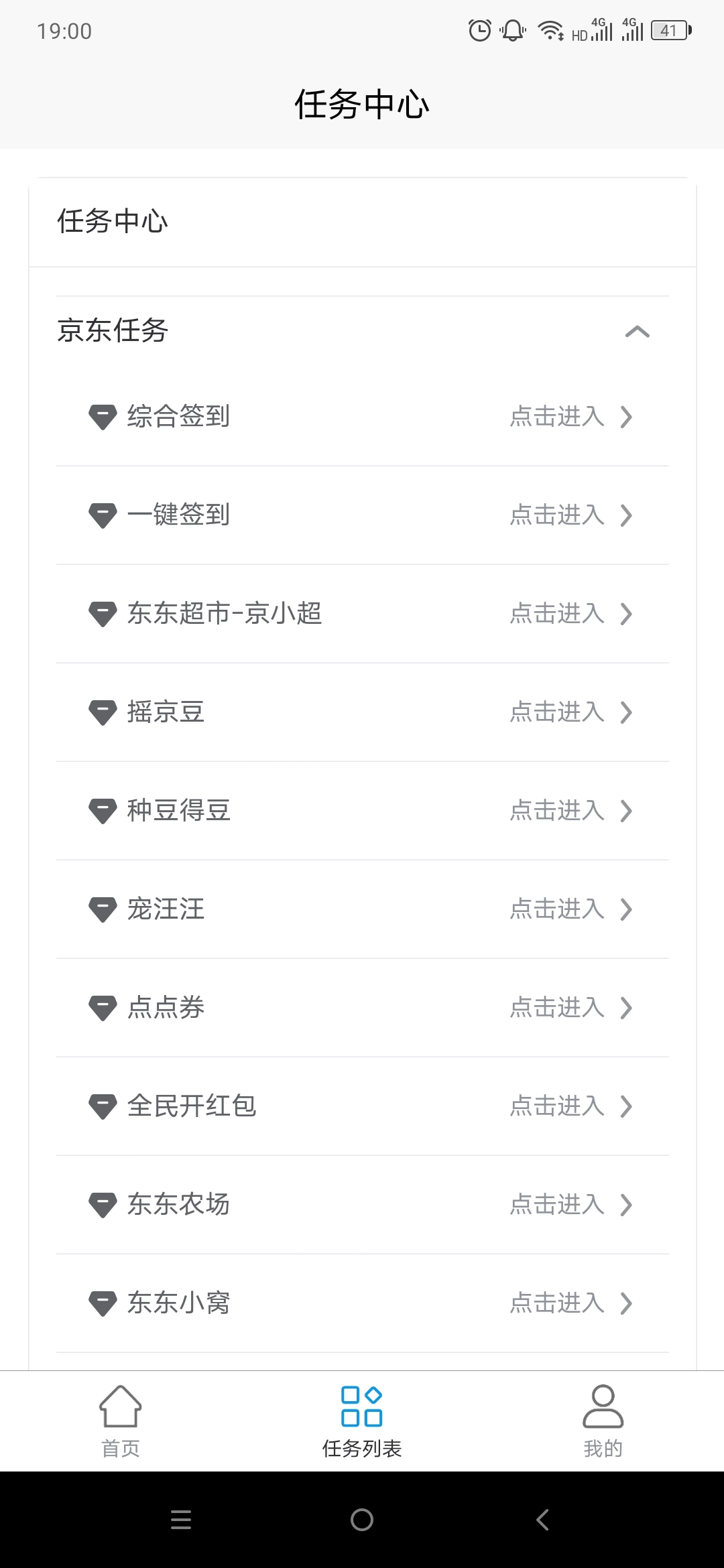Click the diamond icon beside 东东农场
This screenshot has height=1568, width=724.
click(102, 1205)
